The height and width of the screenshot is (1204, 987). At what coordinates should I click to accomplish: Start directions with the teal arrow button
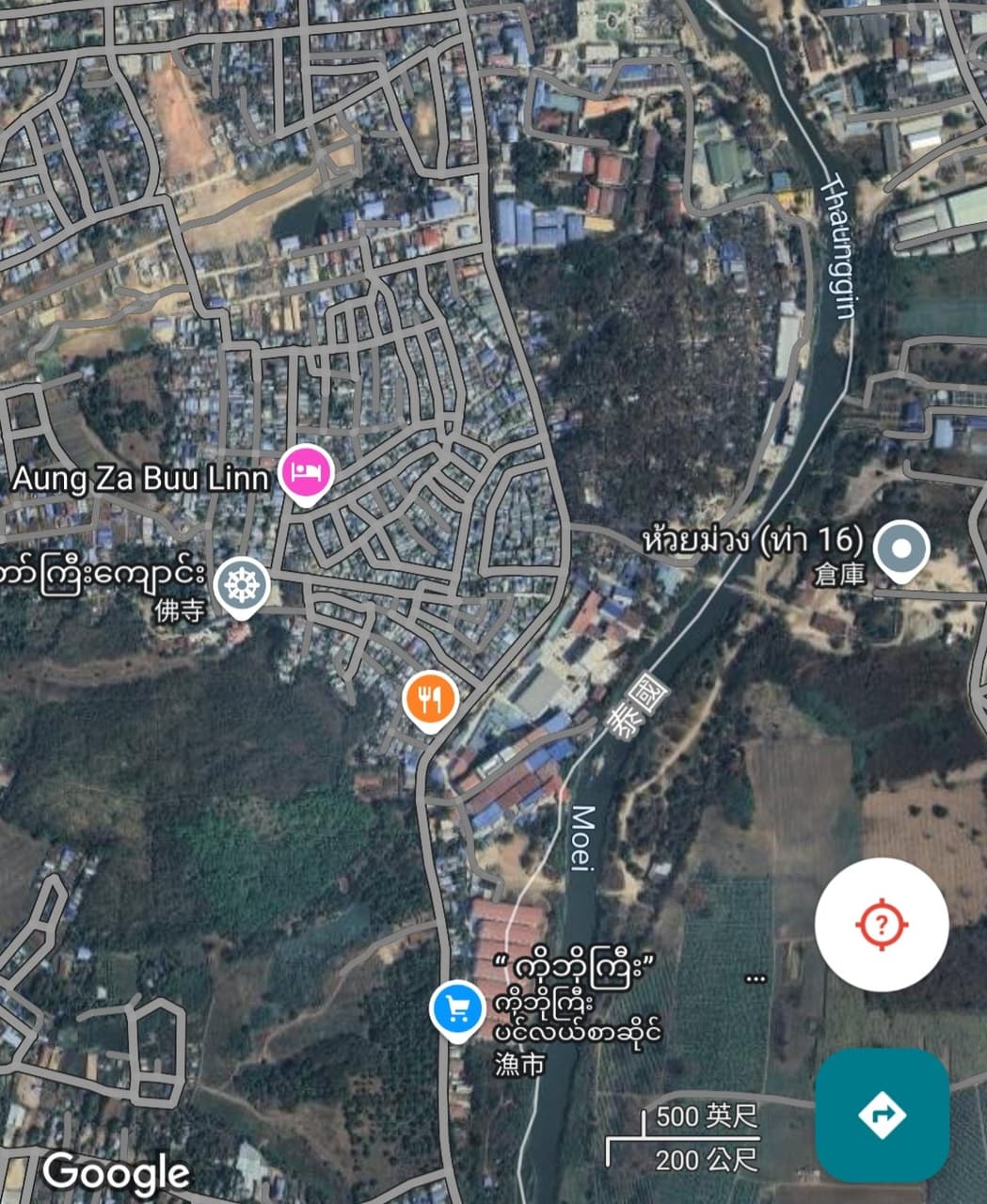point(882,1115)
